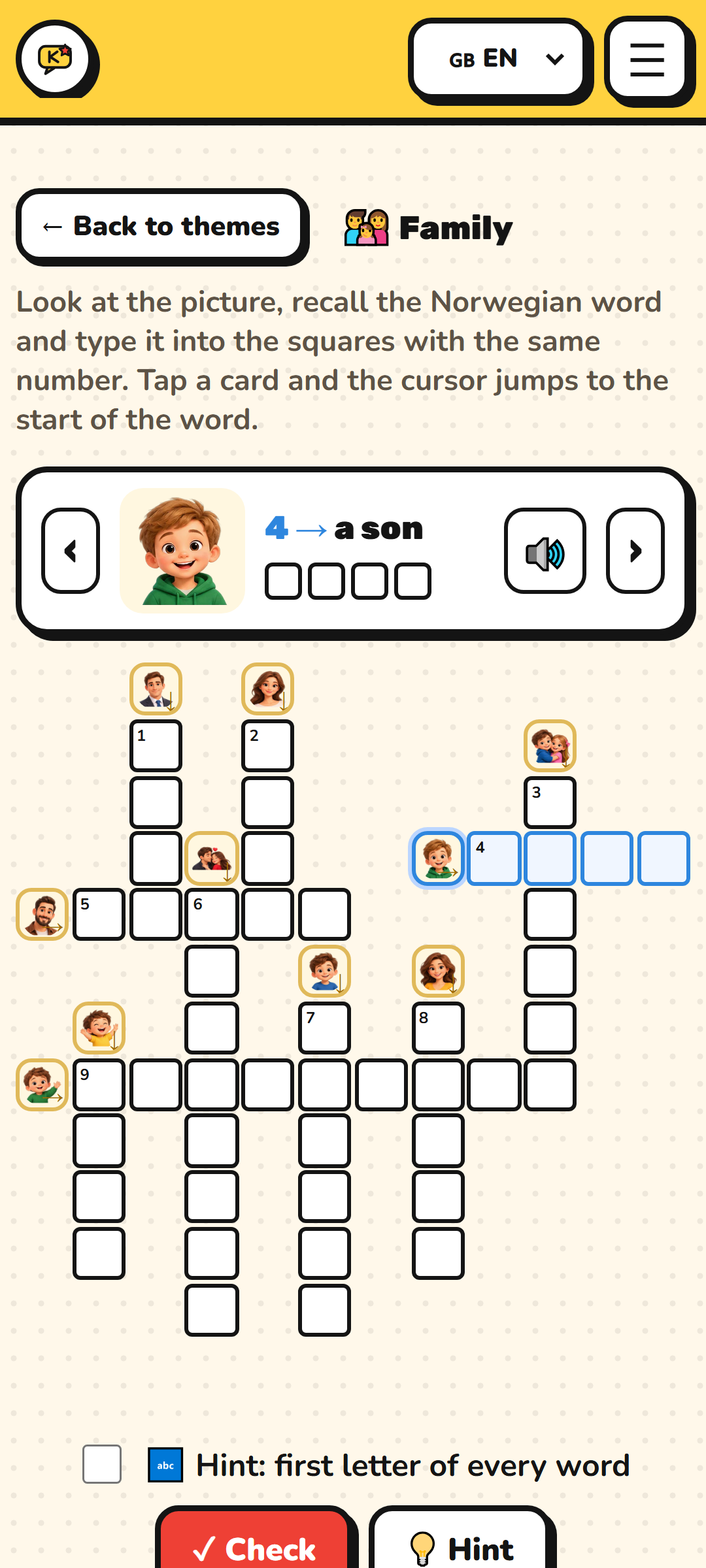Tap the man-in-suit clue above square 1
Viewport: 706px width, 1568px height.
pos(156,689)
